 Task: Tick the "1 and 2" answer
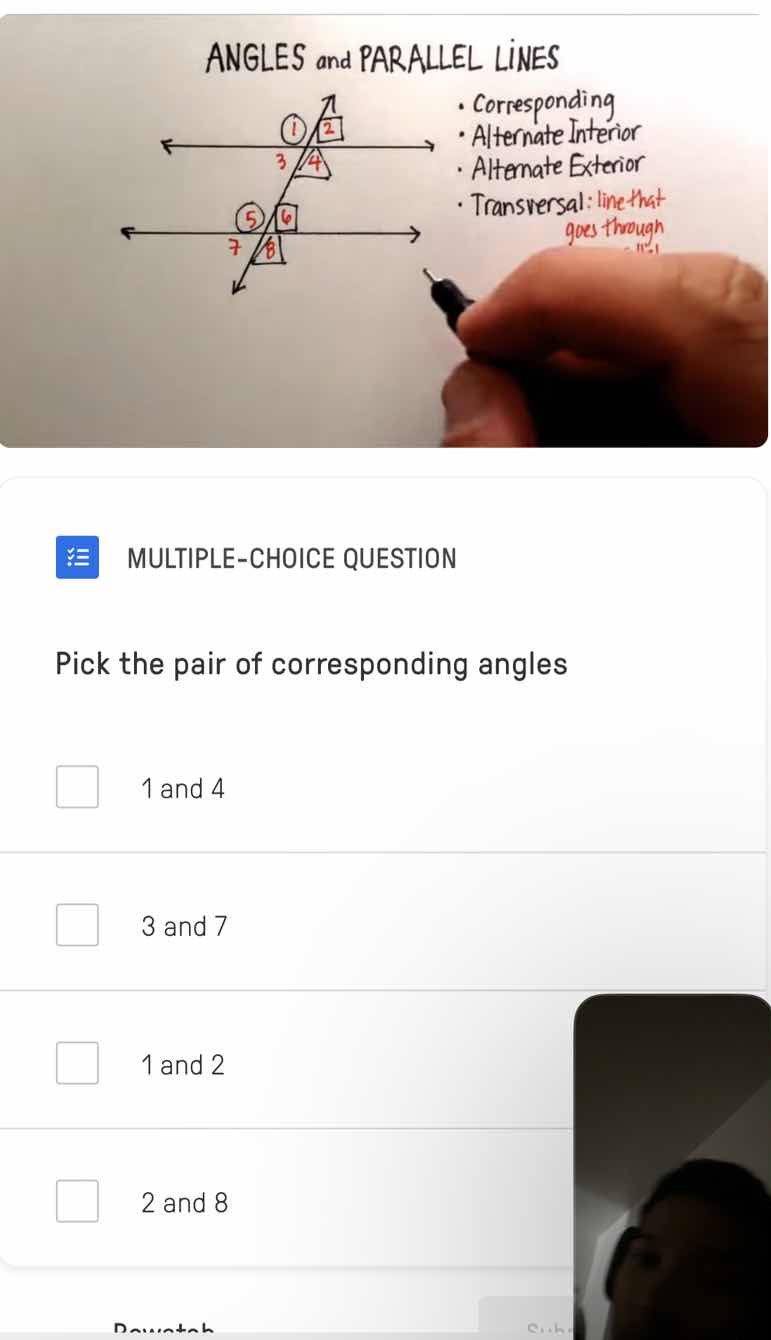(77, 1063)
